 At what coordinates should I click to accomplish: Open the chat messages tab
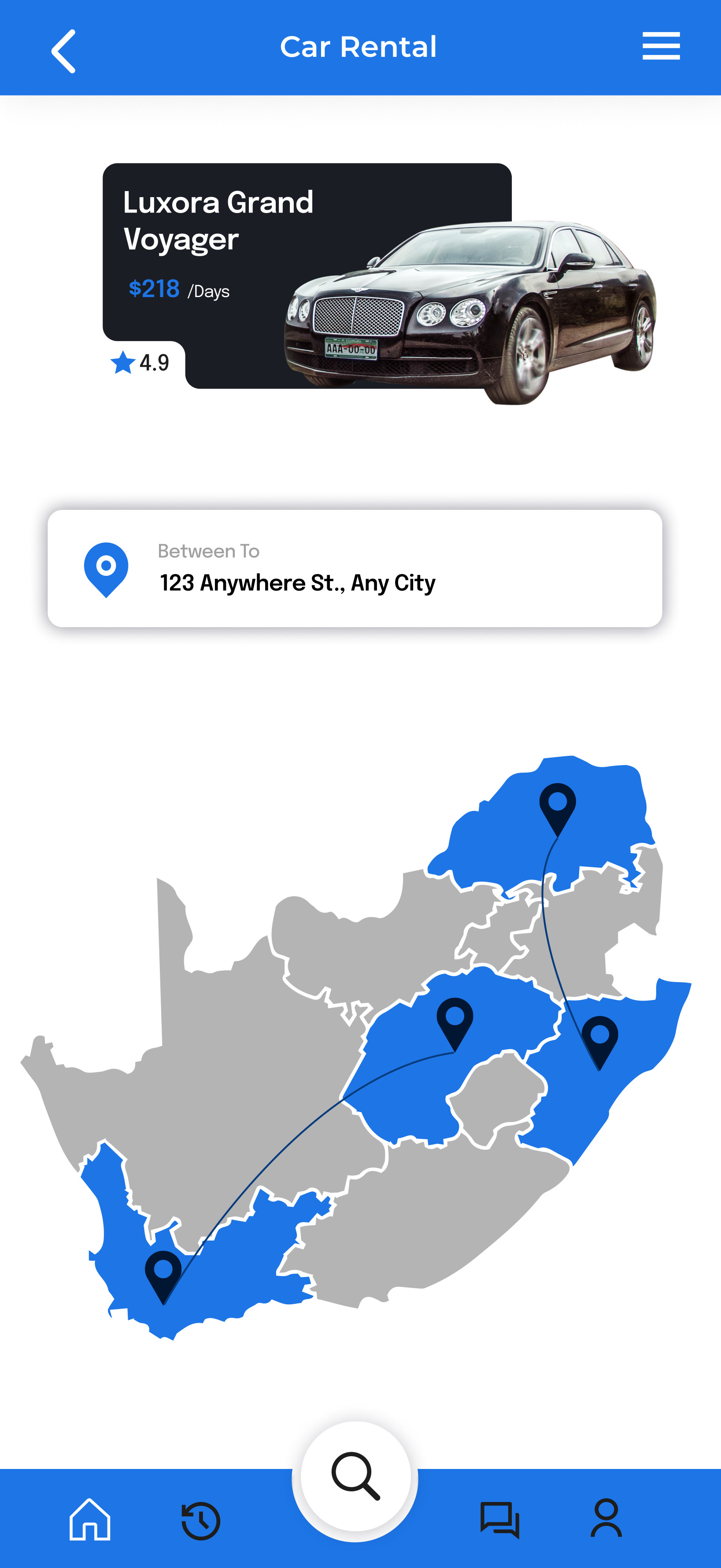500,1520
